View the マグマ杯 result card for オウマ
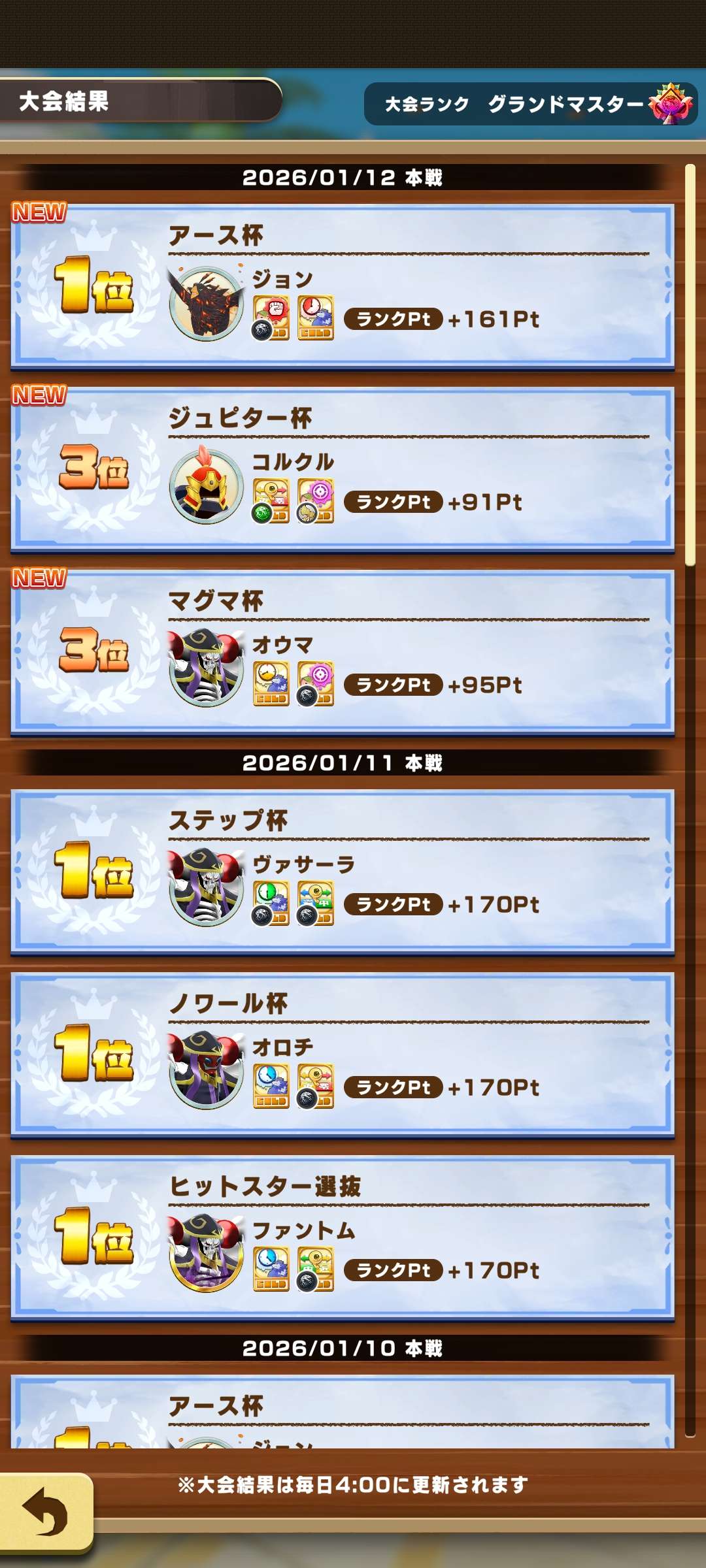 coord(342,651)
